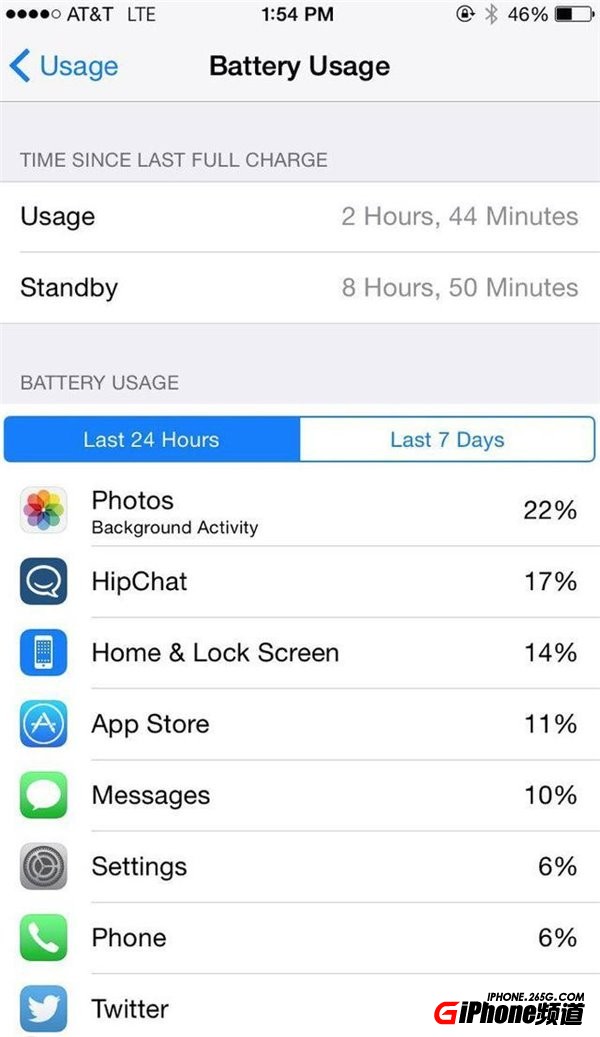Select the Last 24 Hours segment

coord(152,440)
